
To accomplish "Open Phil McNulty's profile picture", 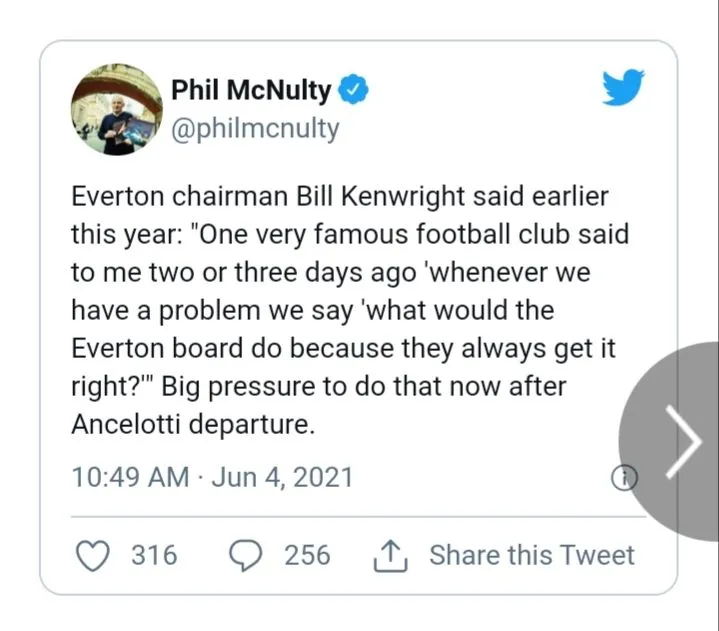I will coord(117,111).
